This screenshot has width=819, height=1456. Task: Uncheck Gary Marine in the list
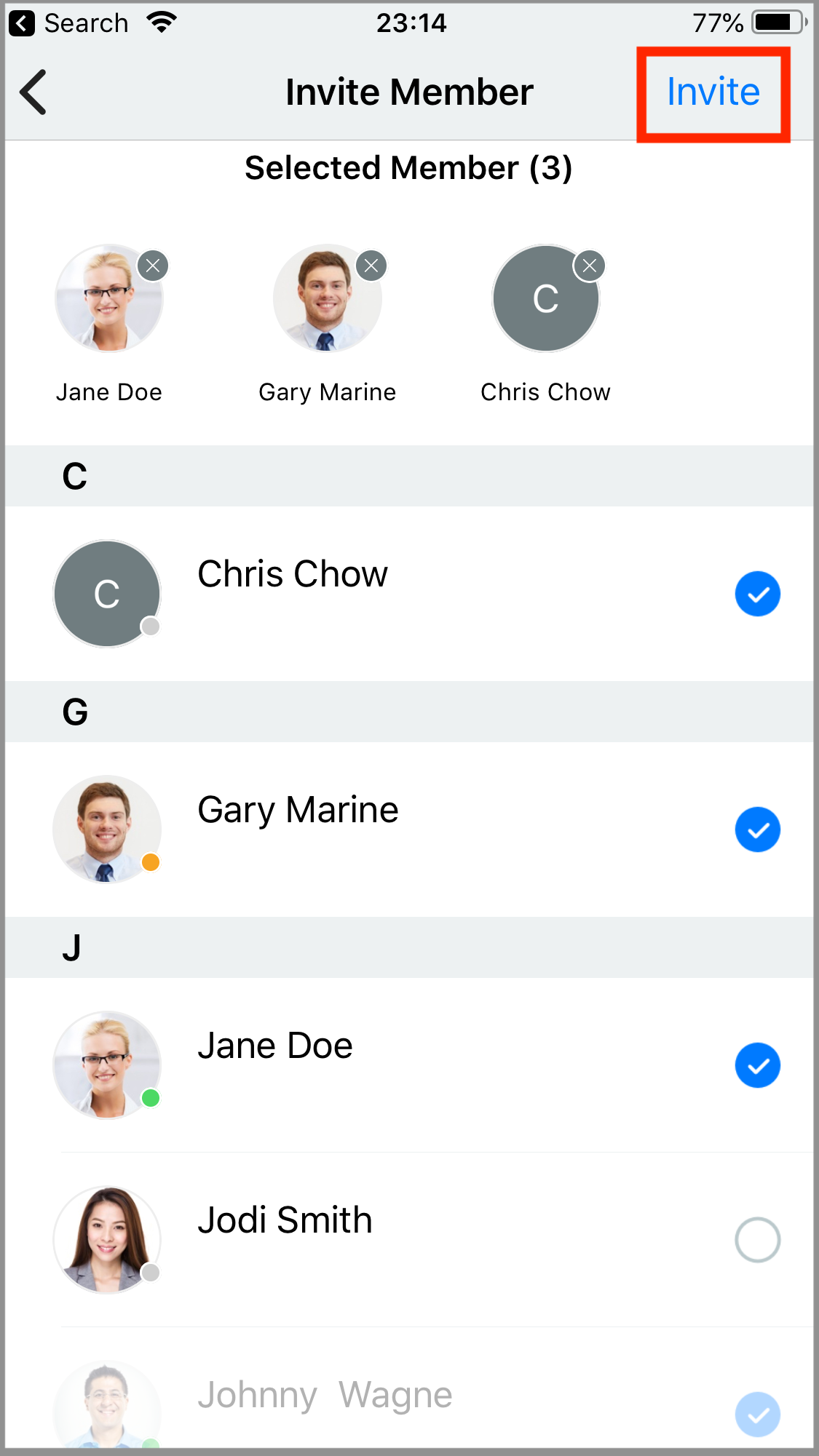click(757, 830)
